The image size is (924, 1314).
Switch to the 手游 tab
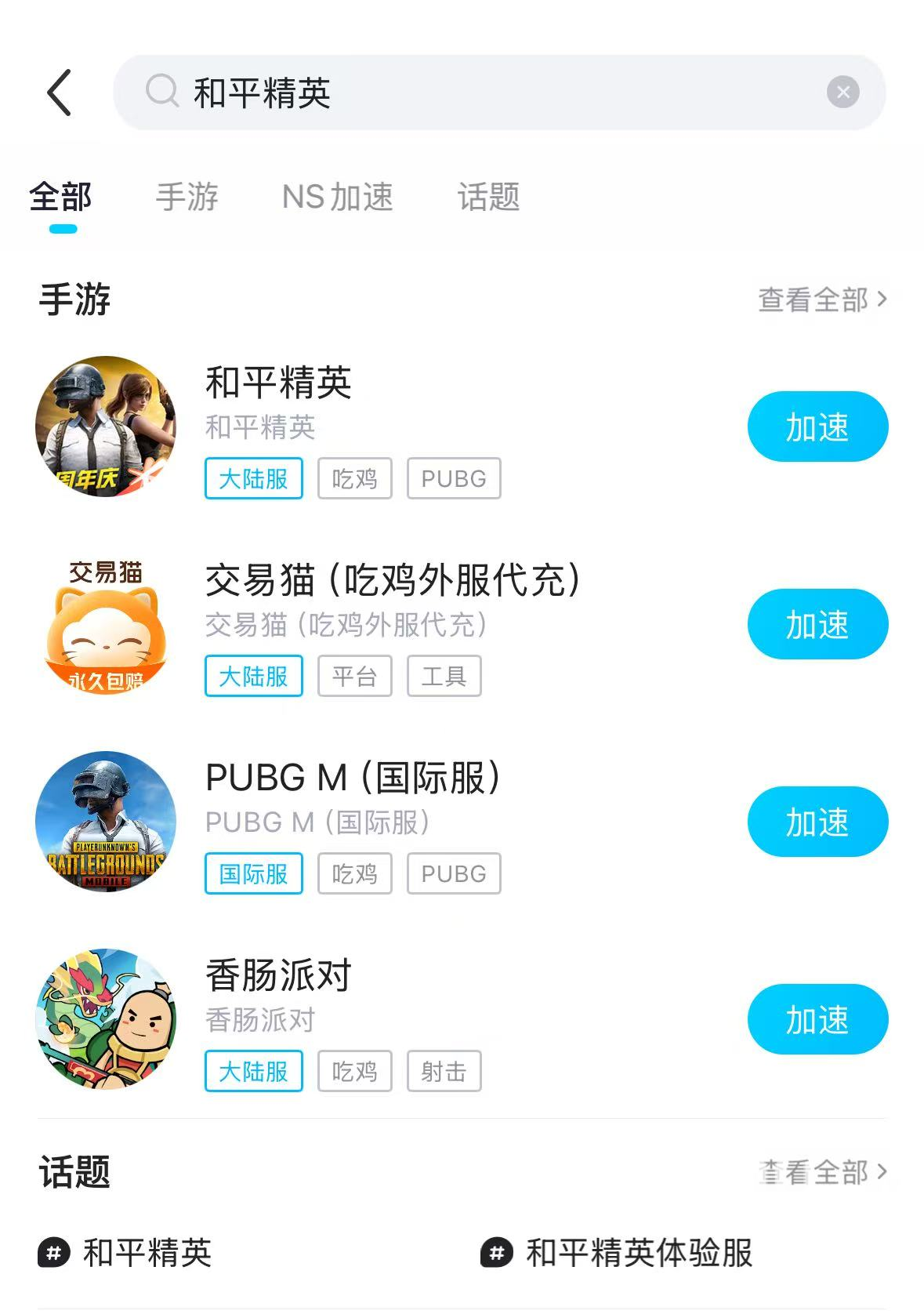pyautogui.click(x=187, y=197)
